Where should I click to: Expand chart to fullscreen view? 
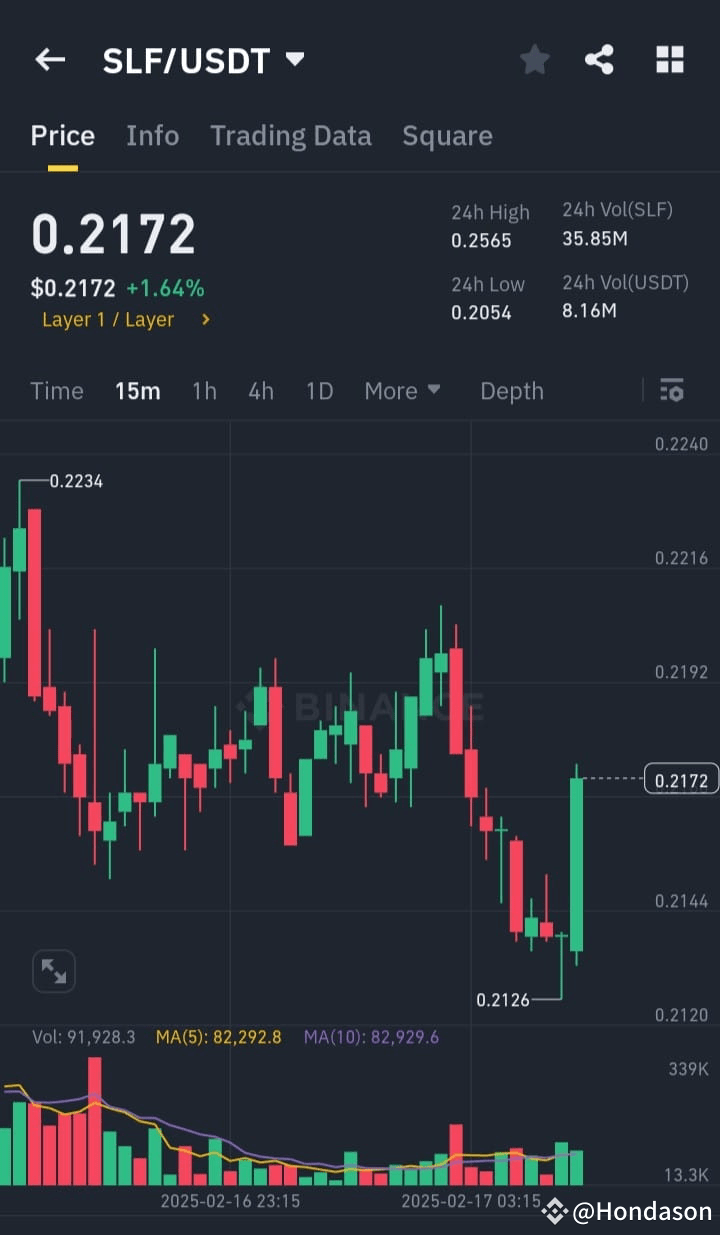pos(53,971)
